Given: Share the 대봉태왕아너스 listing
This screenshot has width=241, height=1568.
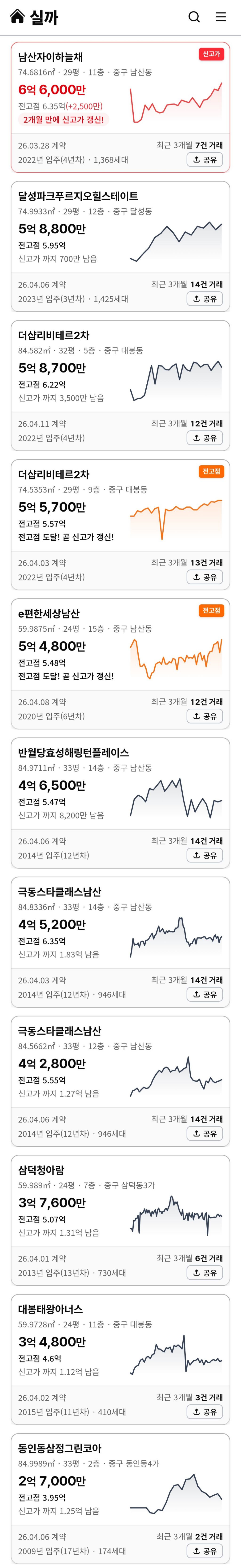Looking at the screenshot, I should [x=205, y=1412].
